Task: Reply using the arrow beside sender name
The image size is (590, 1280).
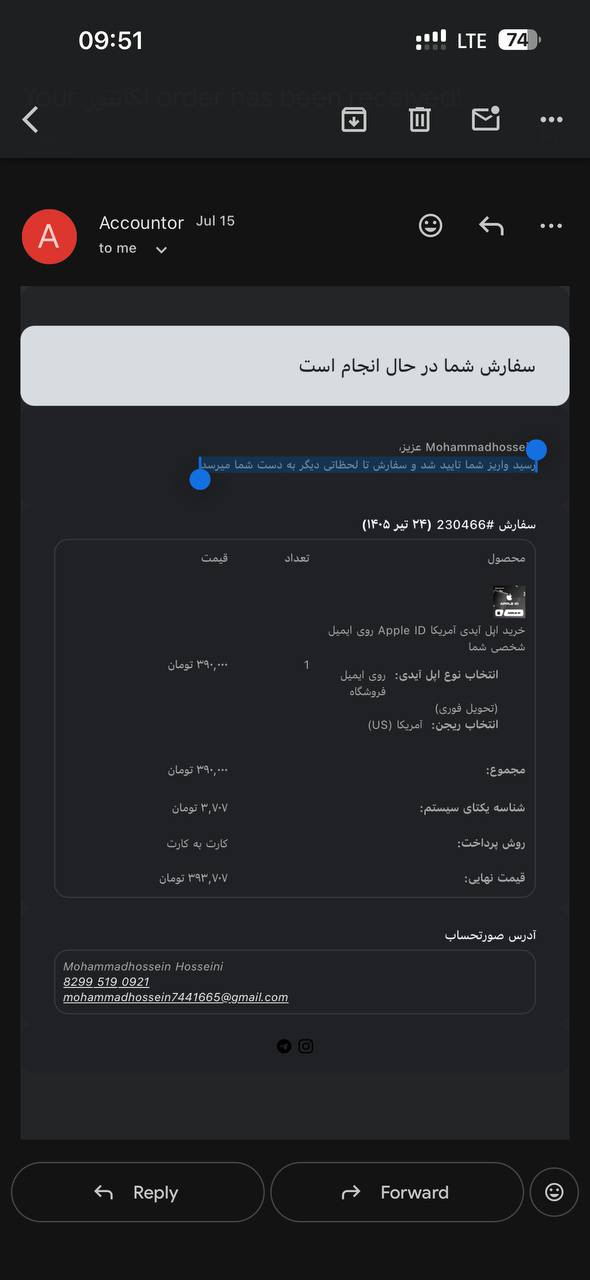Action: point(491,226)
